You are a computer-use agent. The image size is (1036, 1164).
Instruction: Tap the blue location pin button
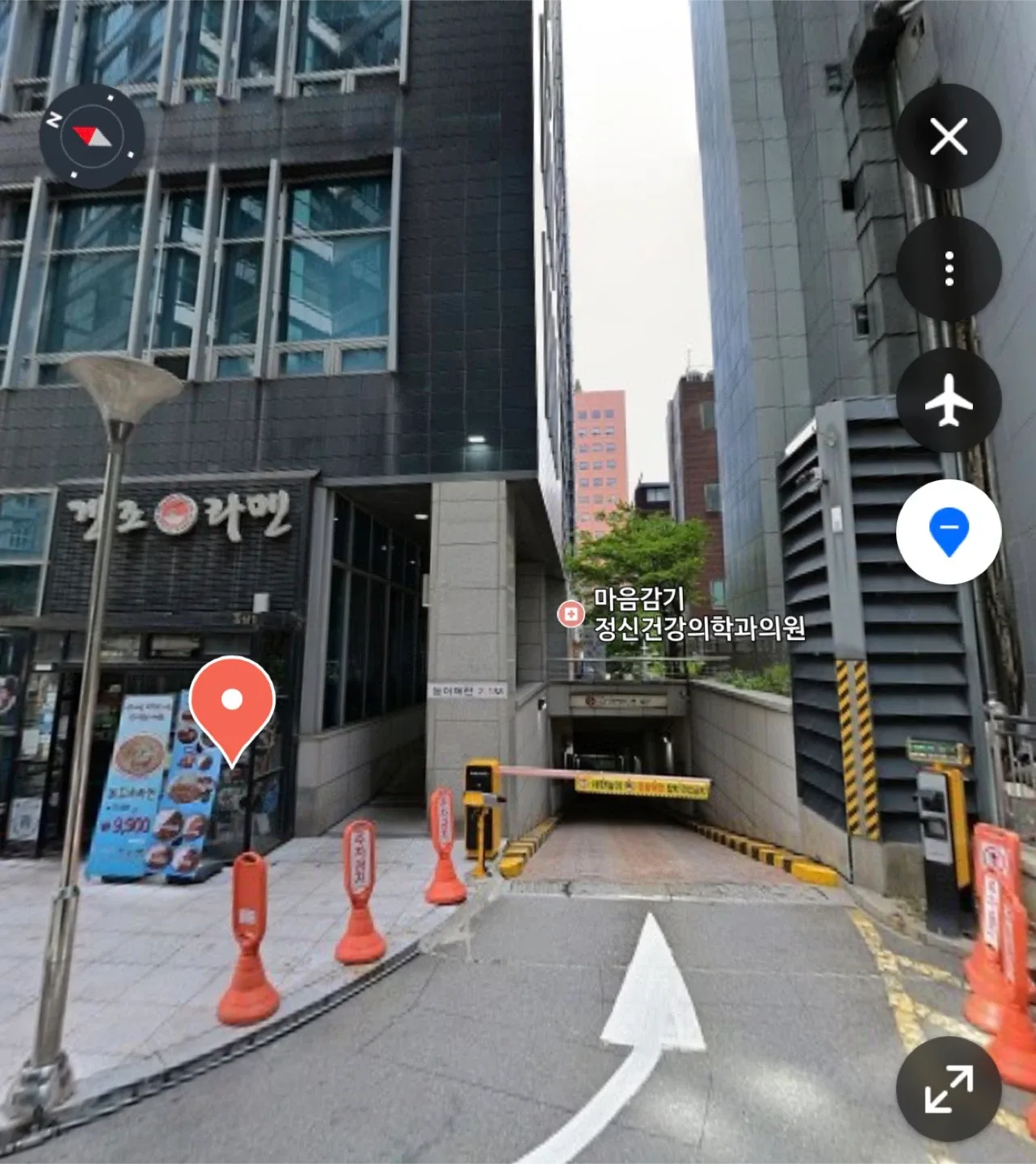[x=948, y=531]
